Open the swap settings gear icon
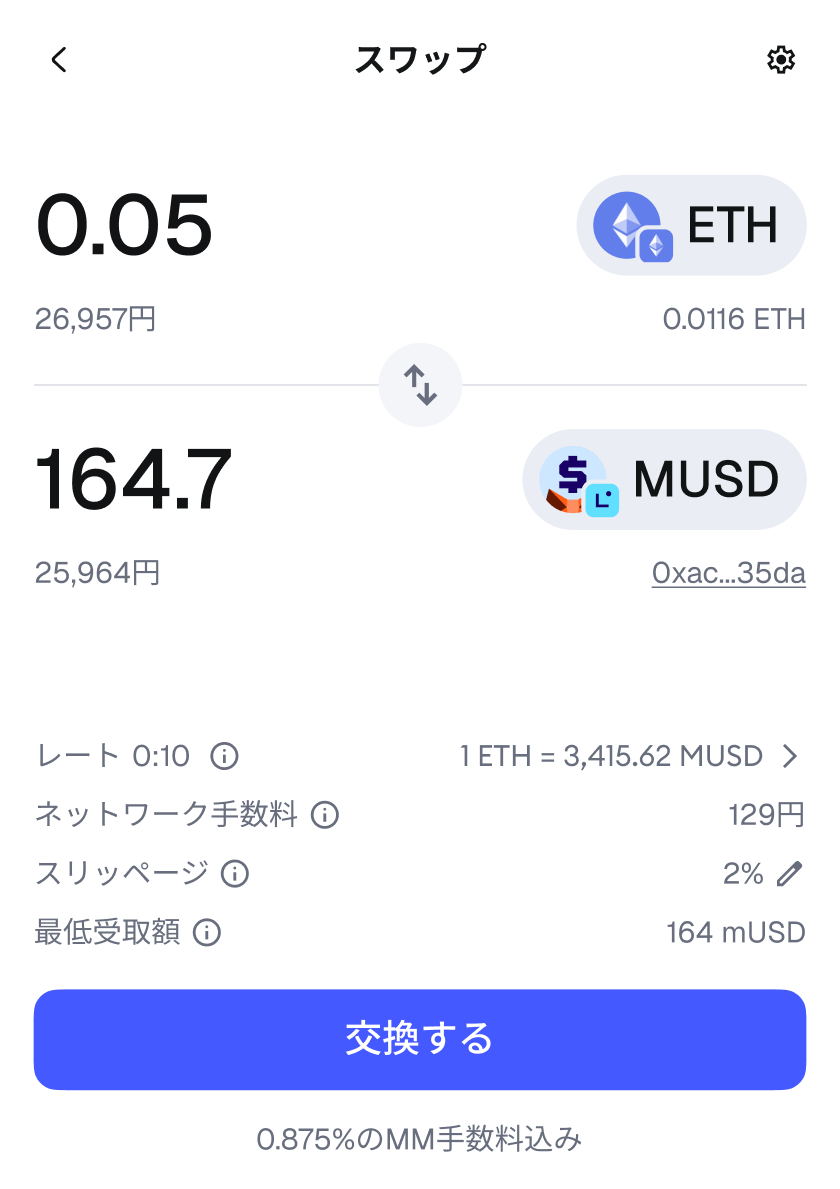 [780, 60]
